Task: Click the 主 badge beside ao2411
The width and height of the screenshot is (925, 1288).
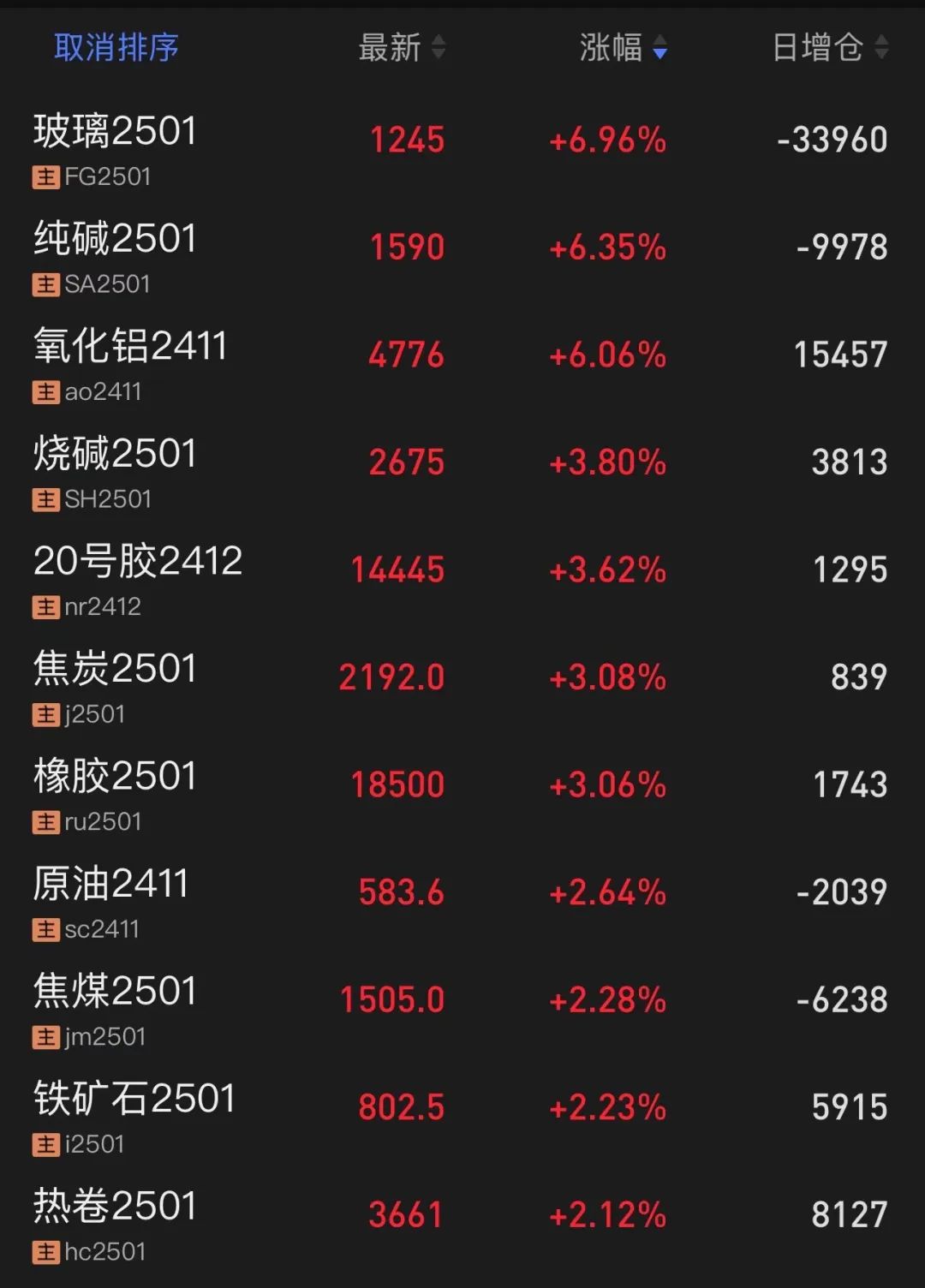Action: tap(45, 392)
